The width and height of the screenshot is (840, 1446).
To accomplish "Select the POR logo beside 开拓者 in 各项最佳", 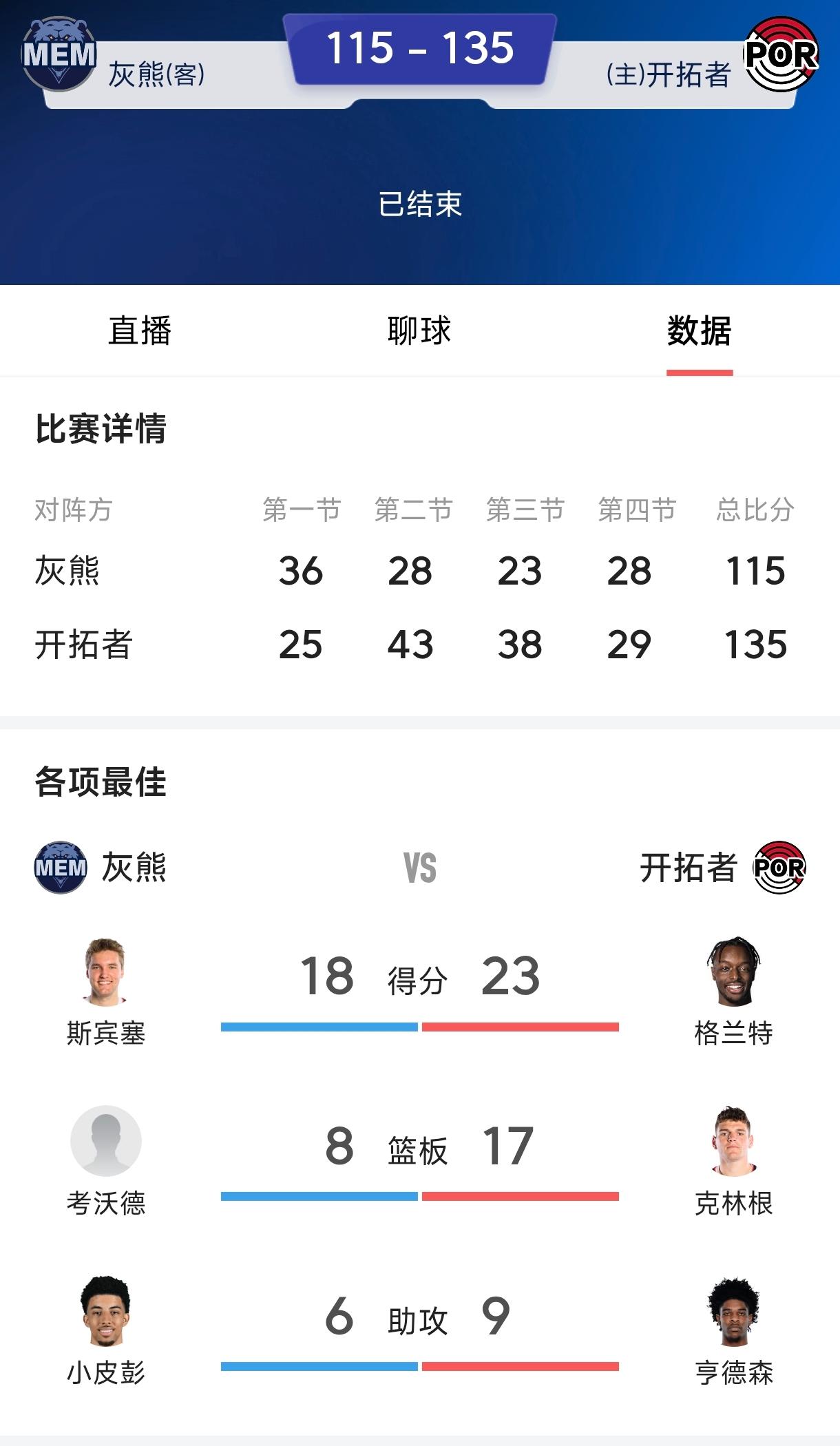I will pos(781,869).
